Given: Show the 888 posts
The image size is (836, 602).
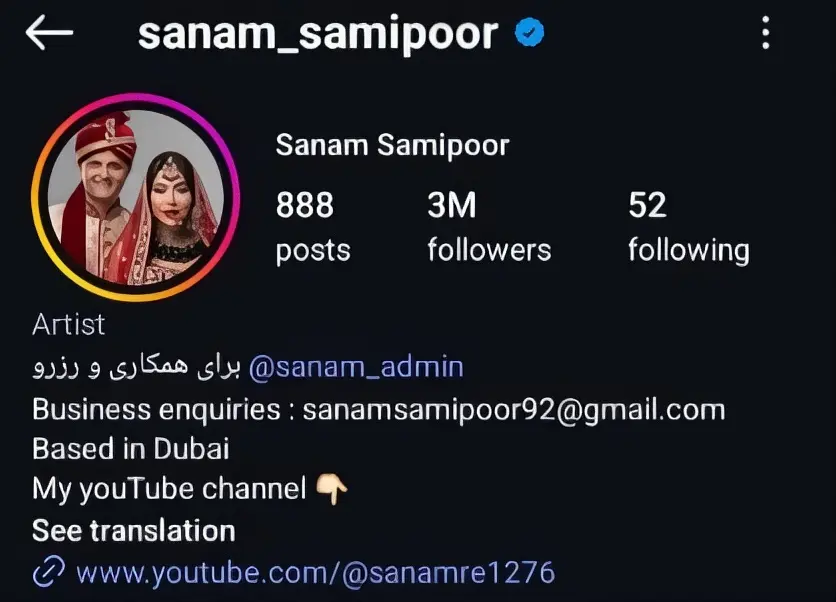Looking at the screenshot, I should (x=312, y=226).
